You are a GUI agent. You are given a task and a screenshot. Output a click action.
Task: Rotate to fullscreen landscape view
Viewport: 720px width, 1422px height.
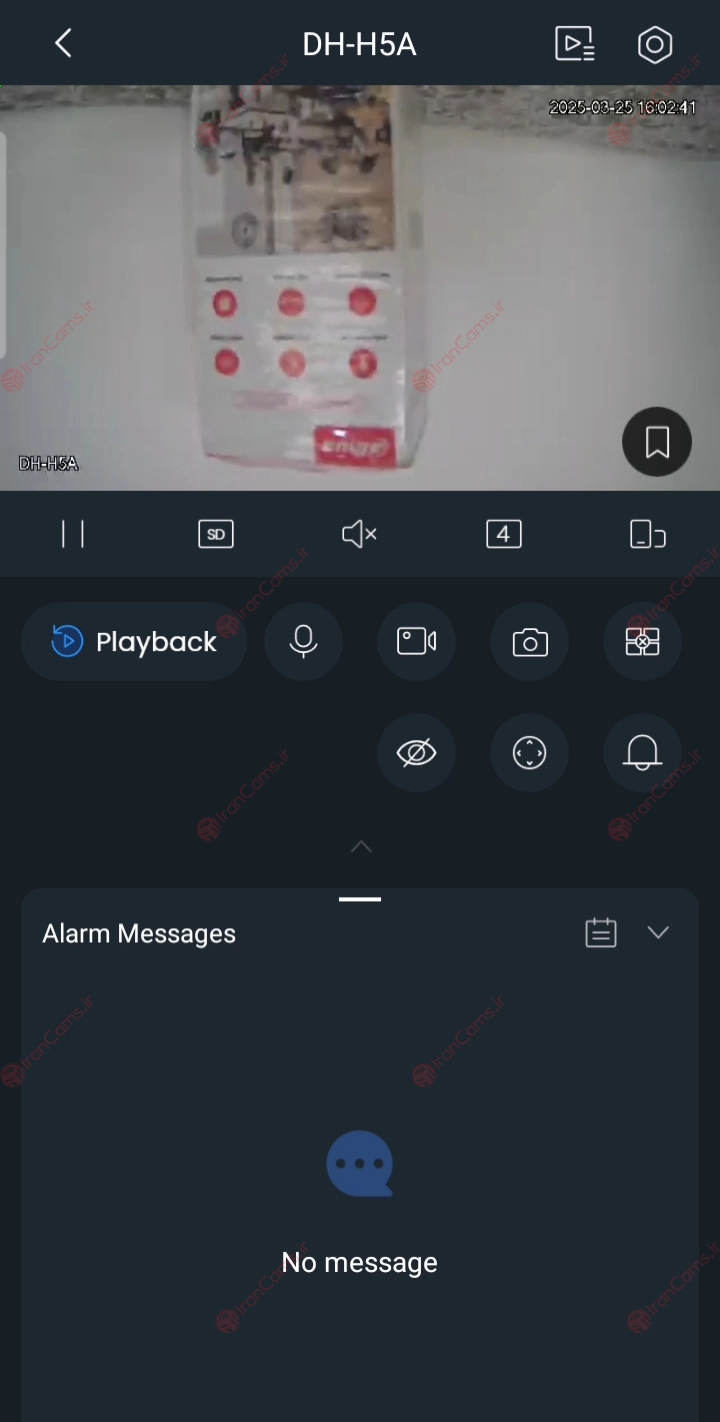(x=647, y=534)
